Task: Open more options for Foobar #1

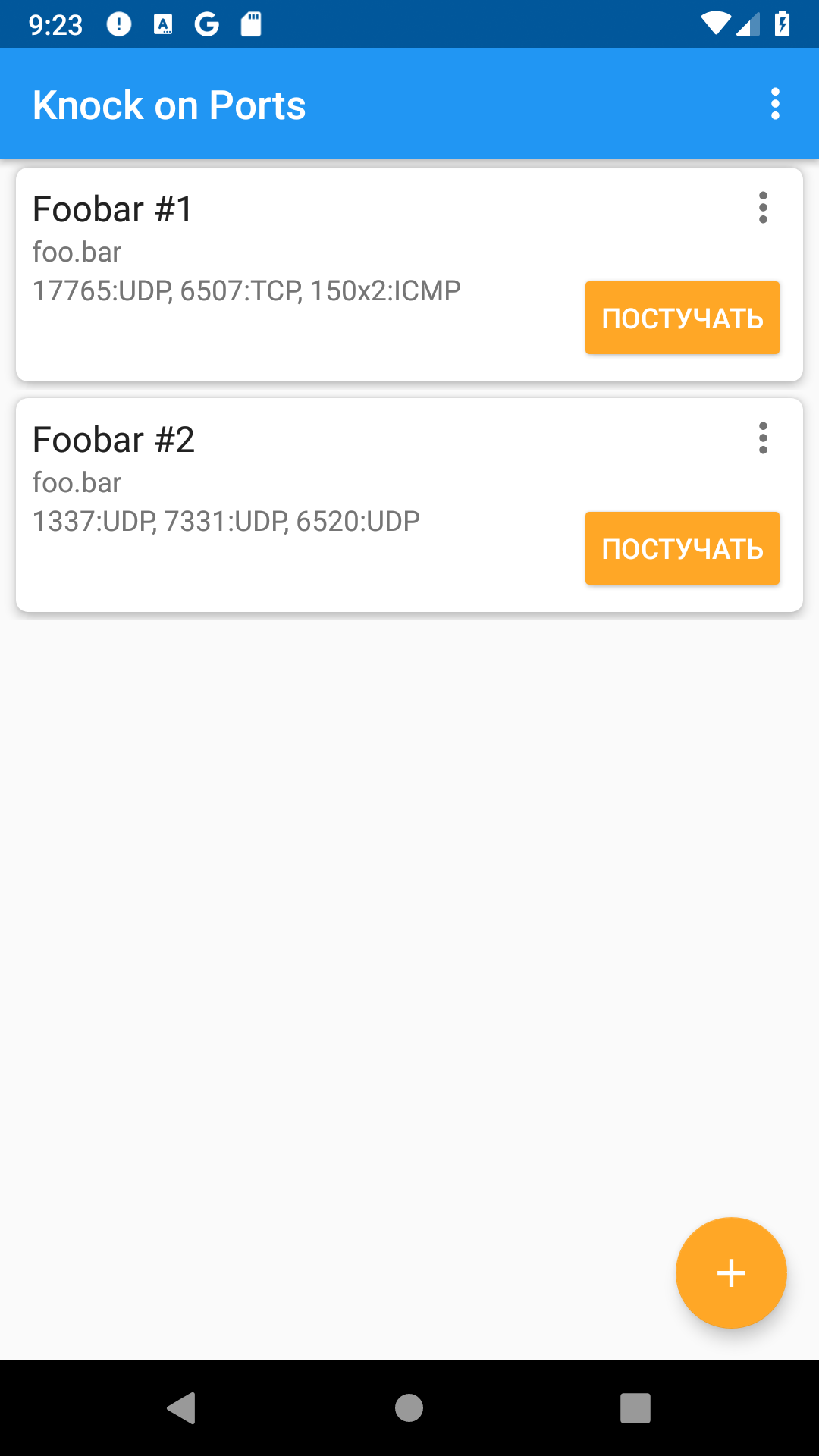Action: pyautogui.click(x=763, y=208)
